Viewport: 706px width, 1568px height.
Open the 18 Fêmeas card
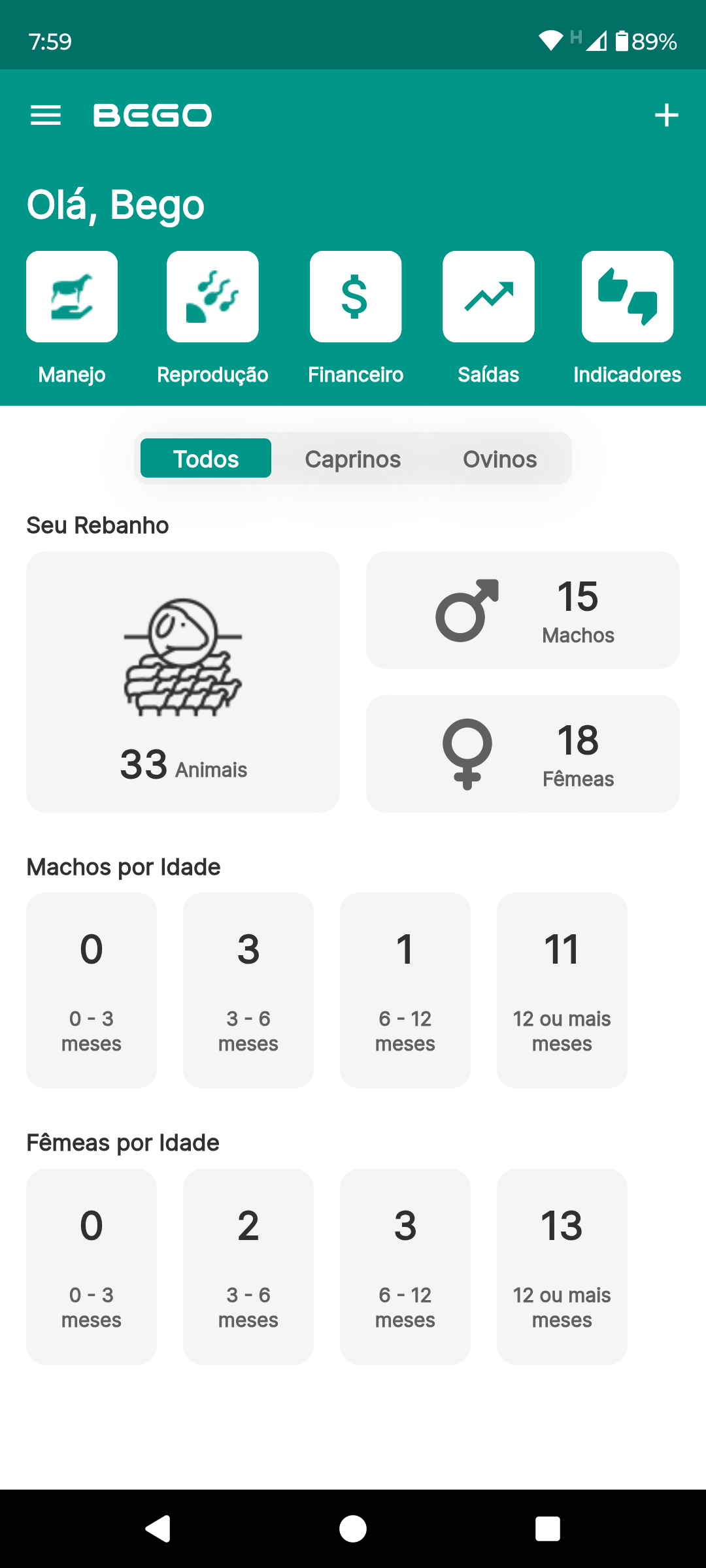(523, 753)
